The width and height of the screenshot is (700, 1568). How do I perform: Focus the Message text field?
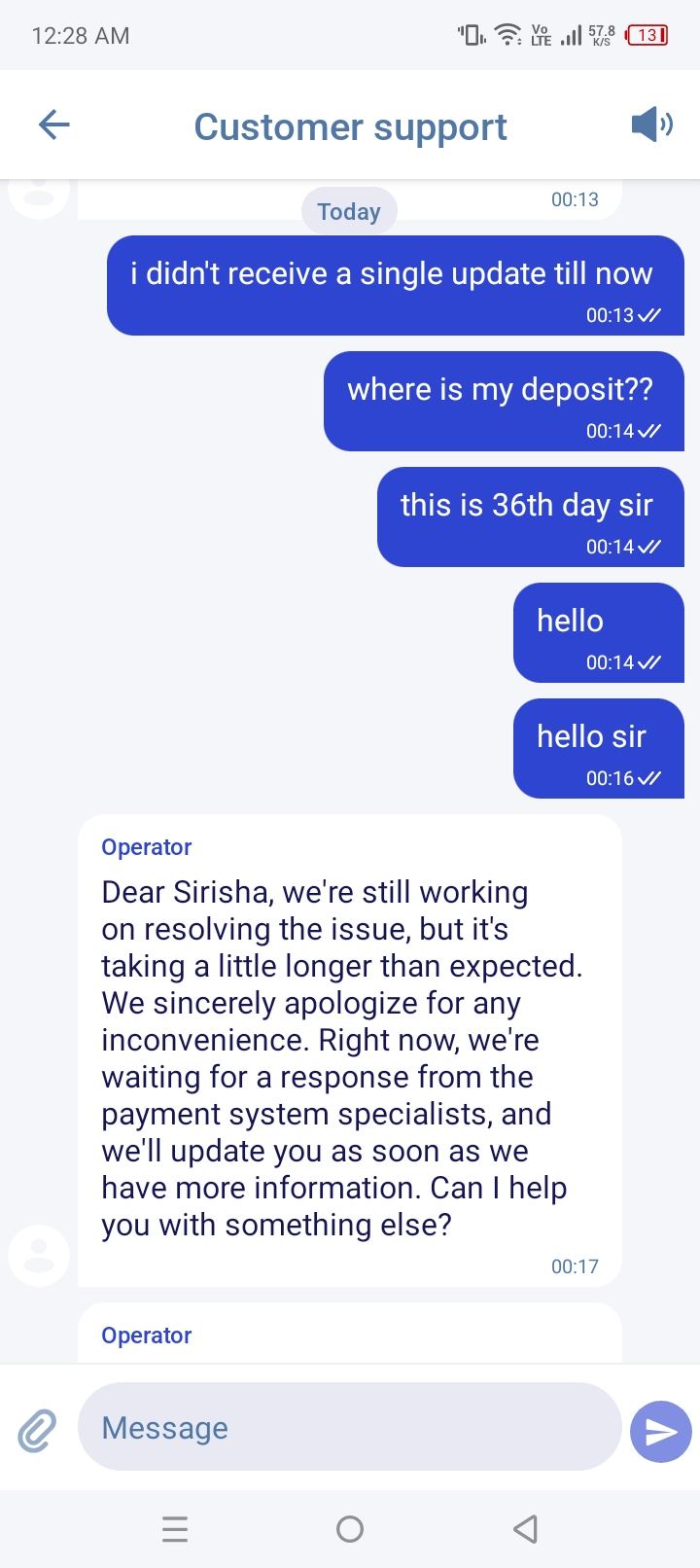tap(350, 1427)
